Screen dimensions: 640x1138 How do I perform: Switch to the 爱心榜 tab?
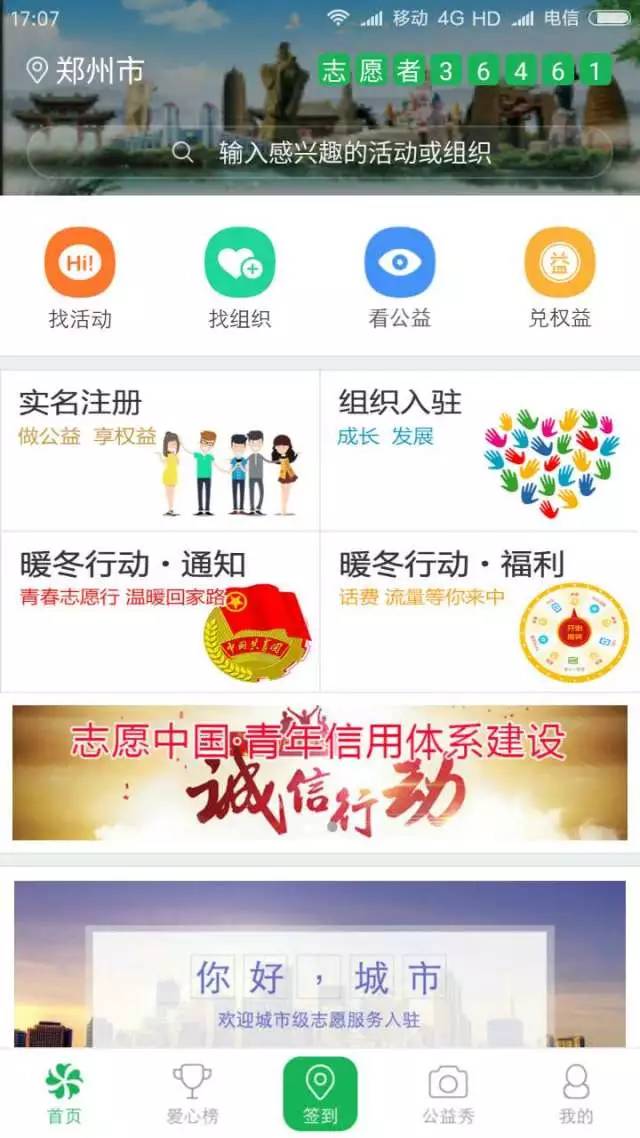point(192,1094)
